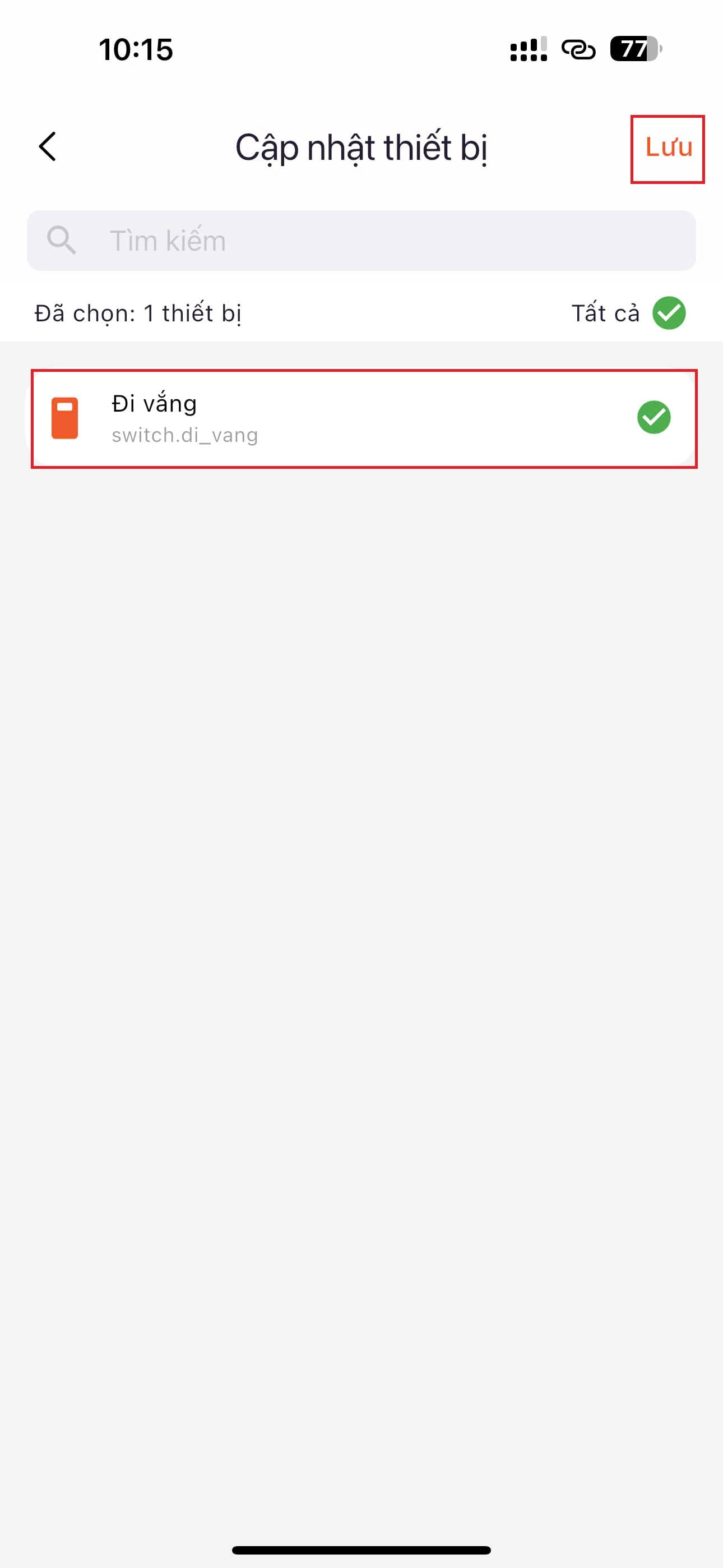Toggle the Tất cả select-all checkmark
The height and width of the screenshot is (1568, 723).
[669, 313]
